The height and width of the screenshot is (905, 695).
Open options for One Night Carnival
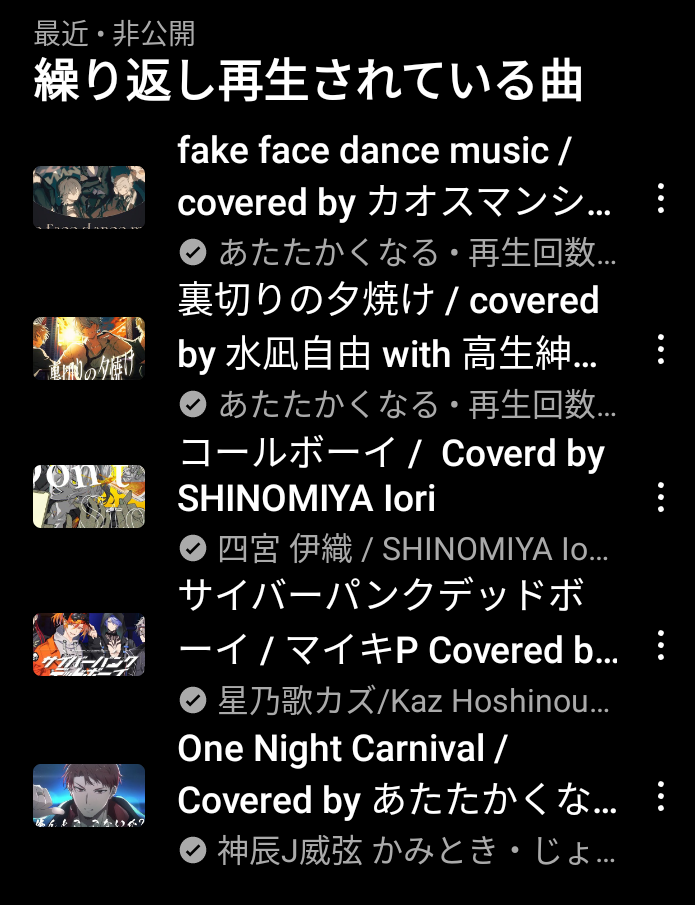point(660,796)
